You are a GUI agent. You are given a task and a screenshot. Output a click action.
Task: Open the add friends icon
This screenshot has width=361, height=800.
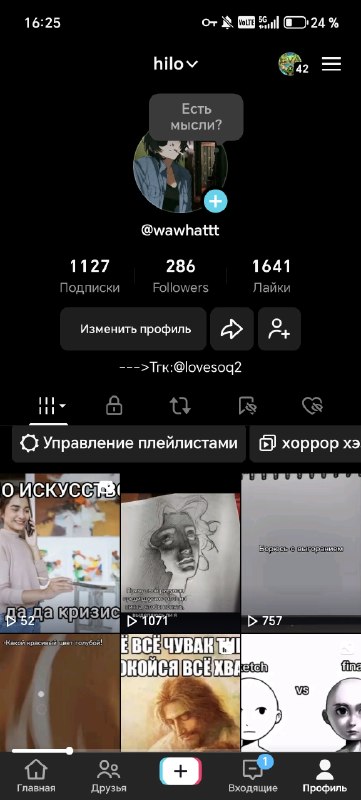click(279, 329)
